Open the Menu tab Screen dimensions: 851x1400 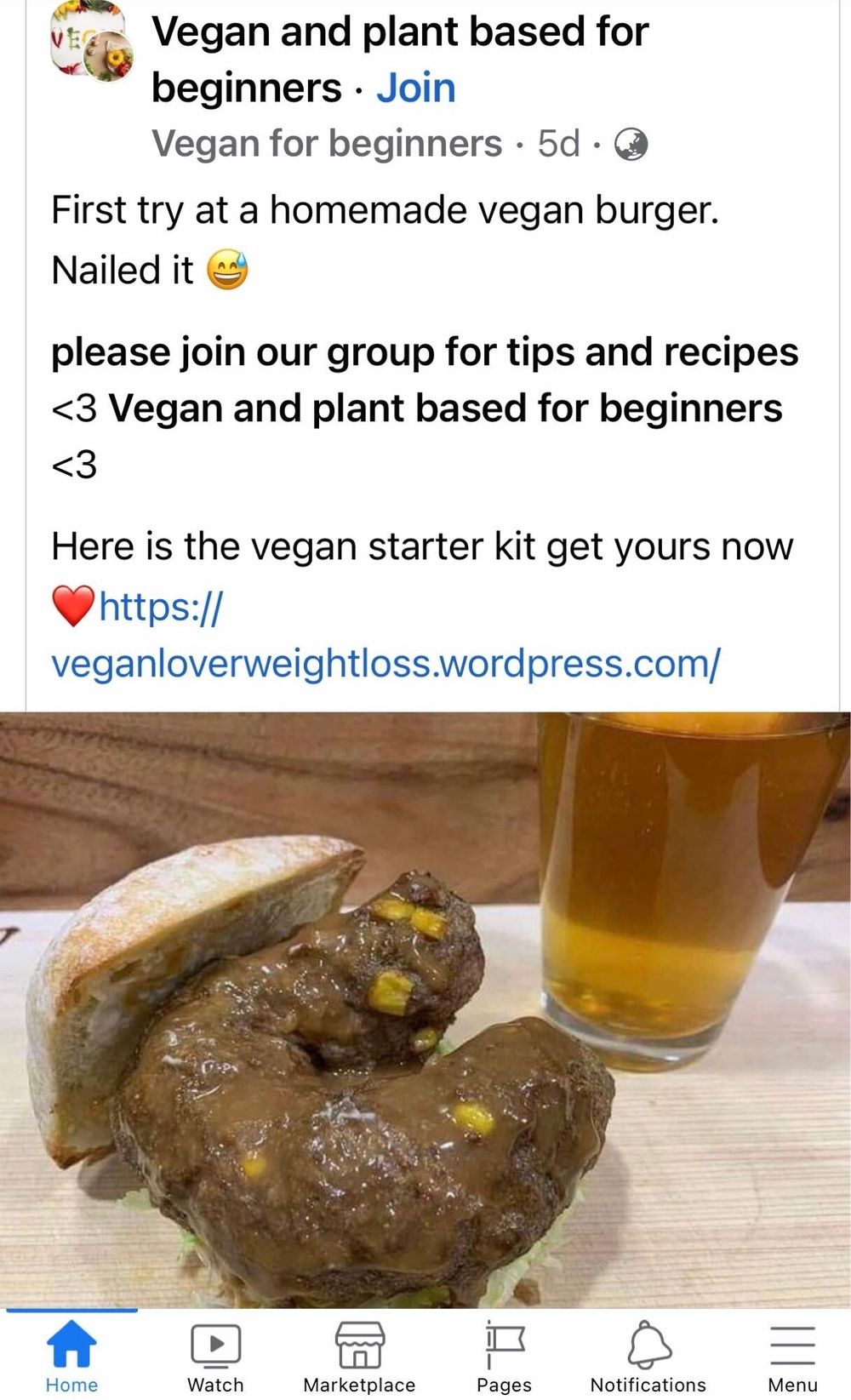click(792, 1356)
